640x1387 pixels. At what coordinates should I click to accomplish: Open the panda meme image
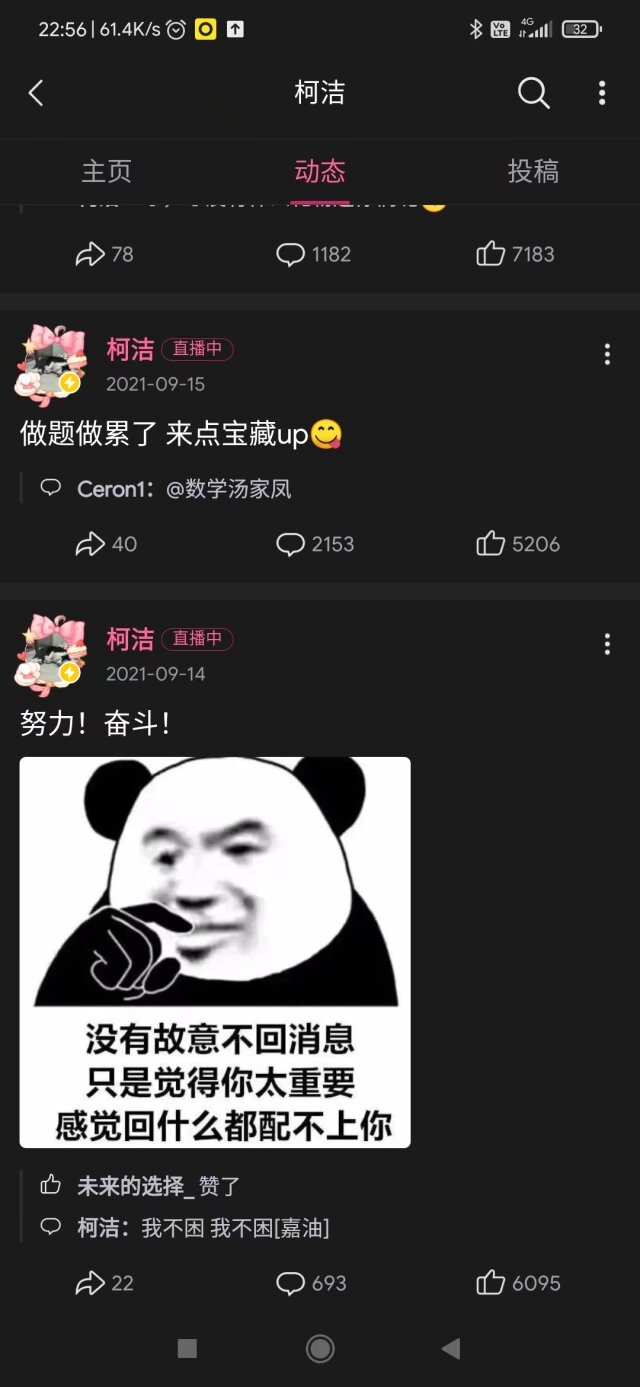click(x=215, y=951)
